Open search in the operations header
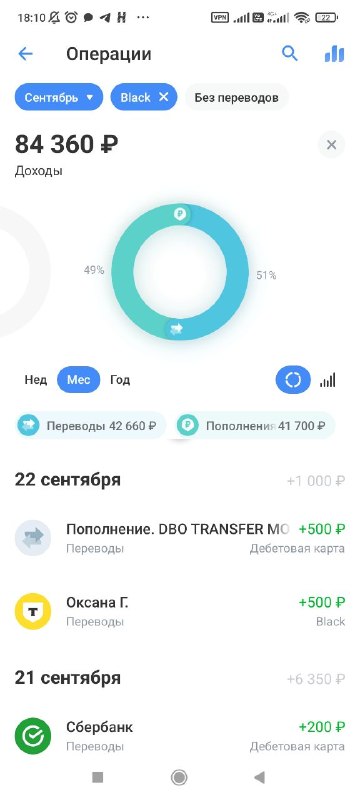Image resolution: width=360 pixels, height=800 pixels. [290, 54]
